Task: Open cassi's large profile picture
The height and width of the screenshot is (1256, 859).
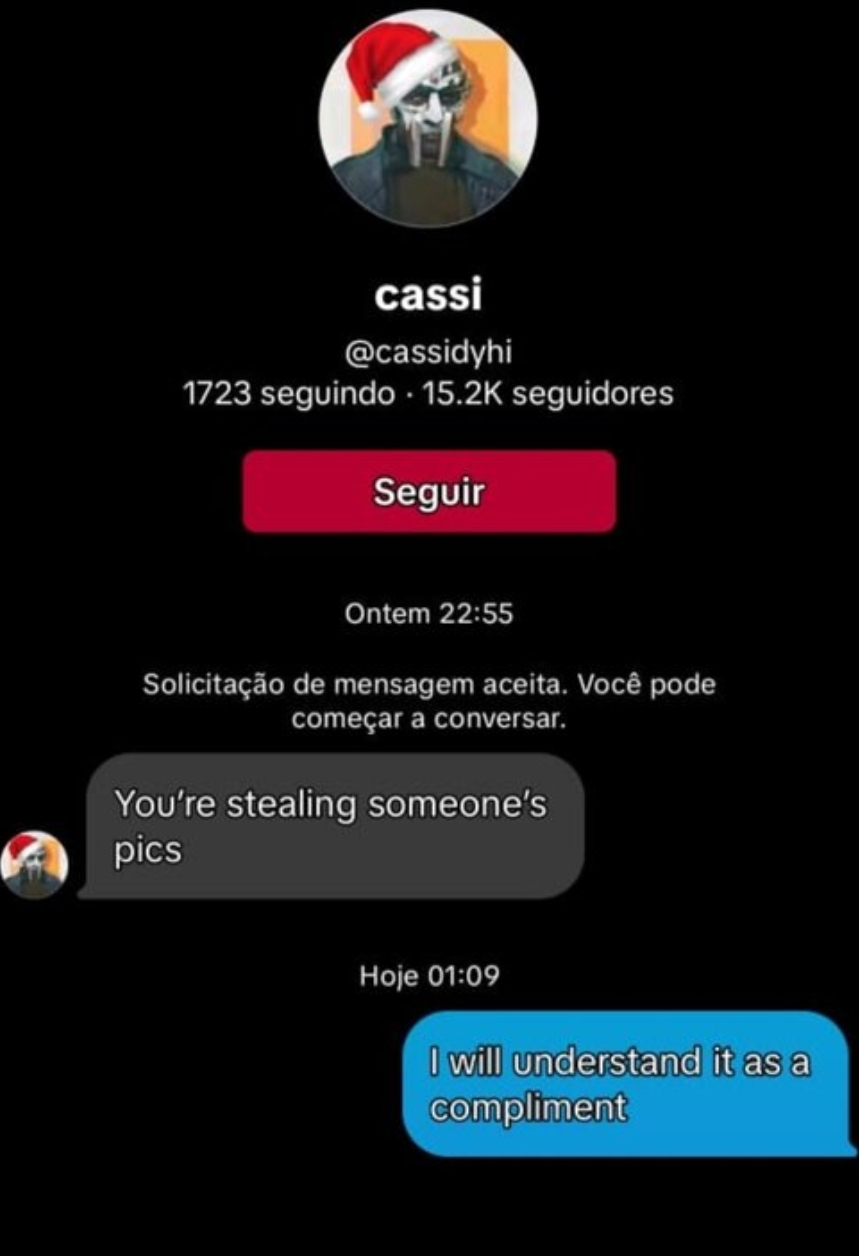Action: [x=428, y=119]
